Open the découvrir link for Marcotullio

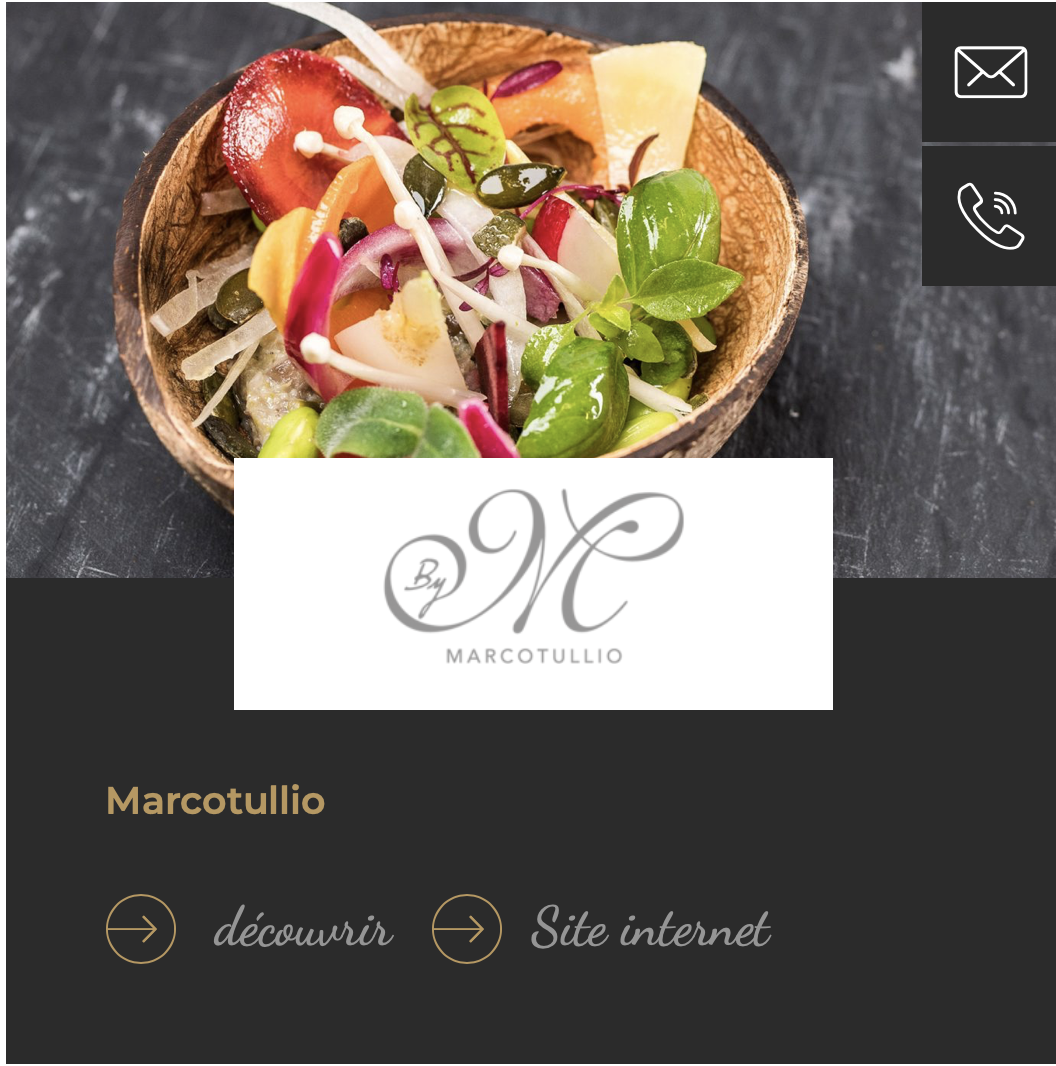[x=302, y=929]
